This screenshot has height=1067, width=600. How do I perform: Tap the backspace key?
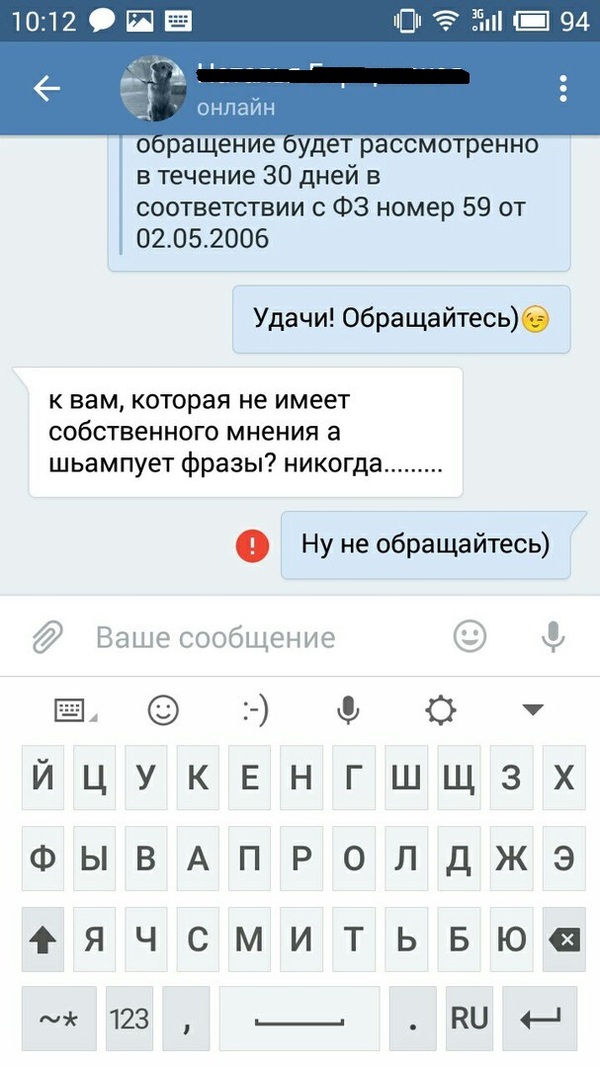tap(565, 939)
